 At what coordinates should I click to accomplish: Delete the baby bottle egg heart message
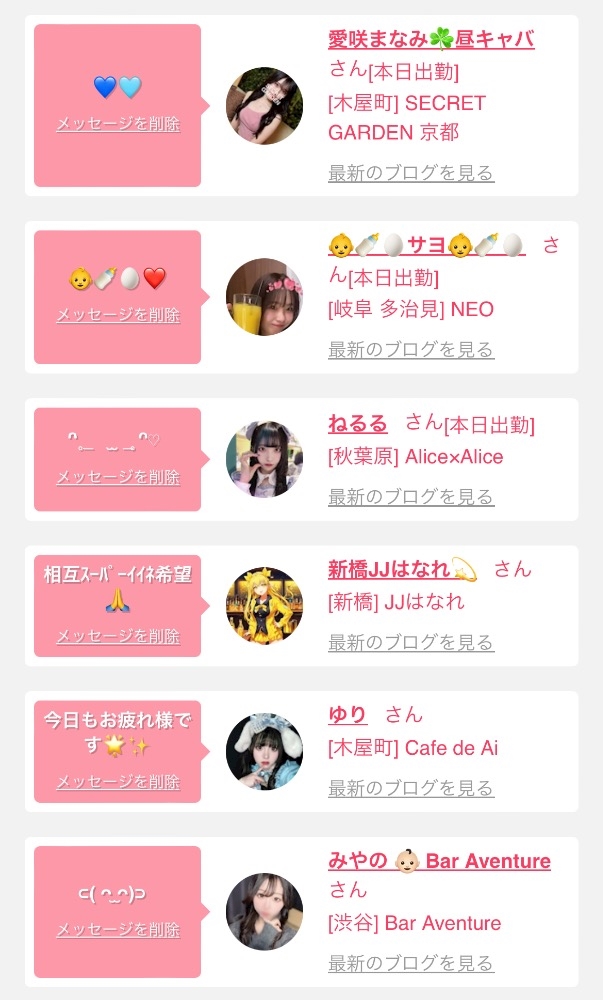pos(119,315)
